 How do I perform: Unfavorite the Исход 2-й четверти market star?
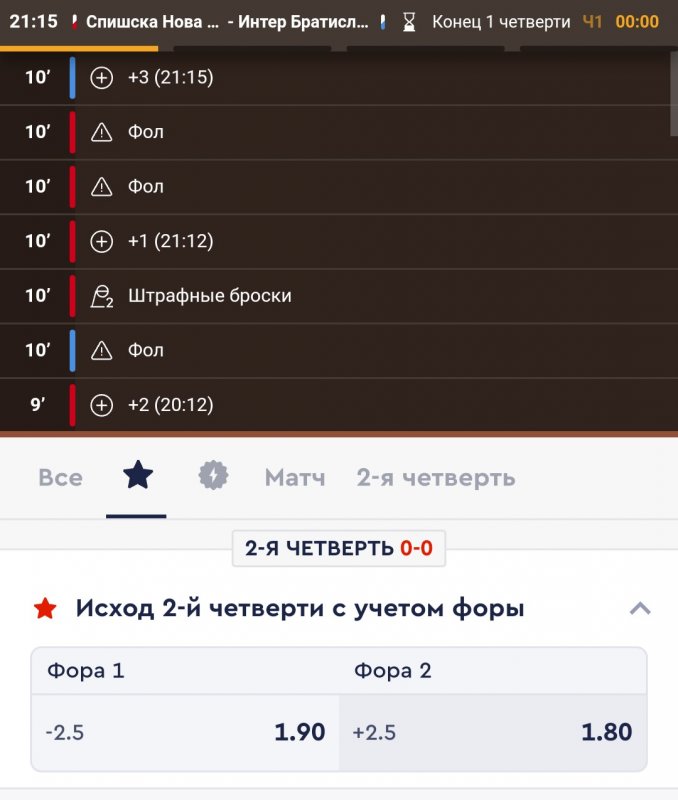(x=45, y=608)
